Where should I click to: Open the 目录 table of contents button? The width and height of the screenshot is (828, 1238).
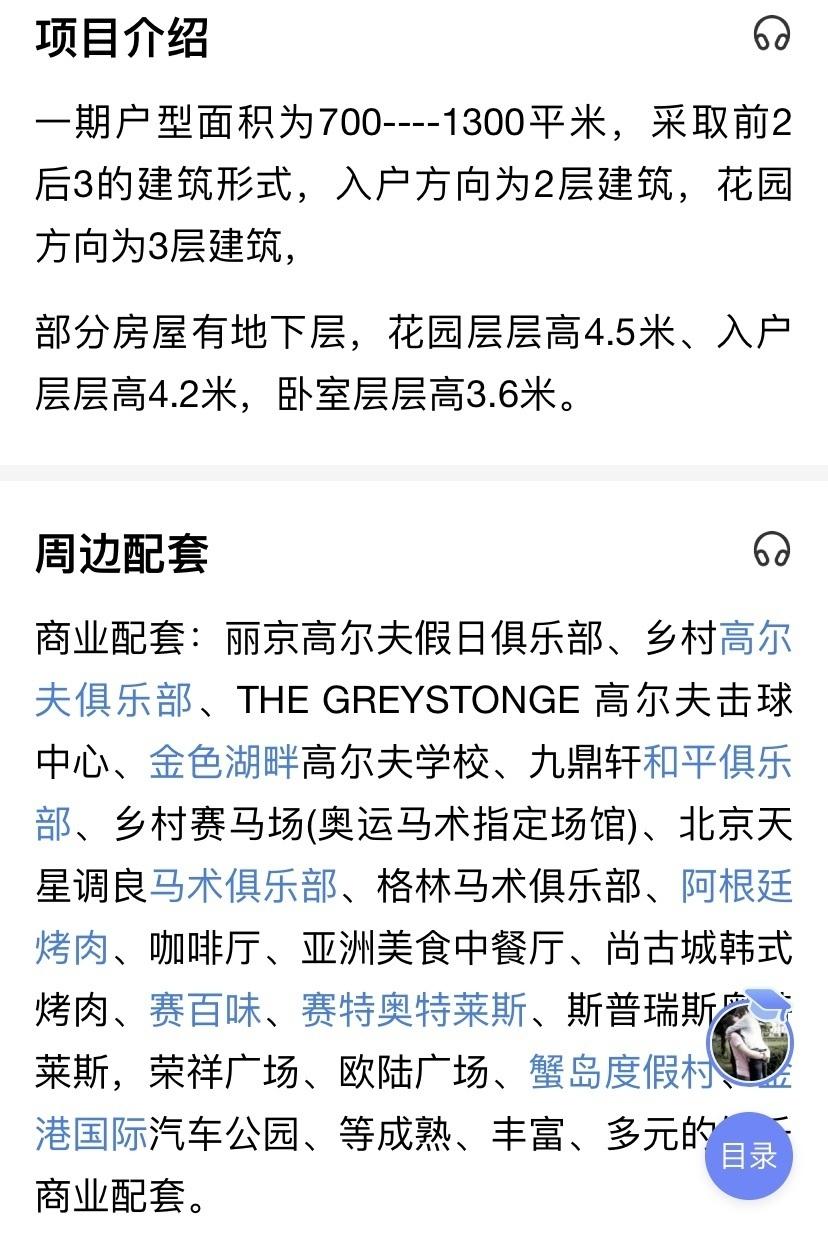(749, 1156)
